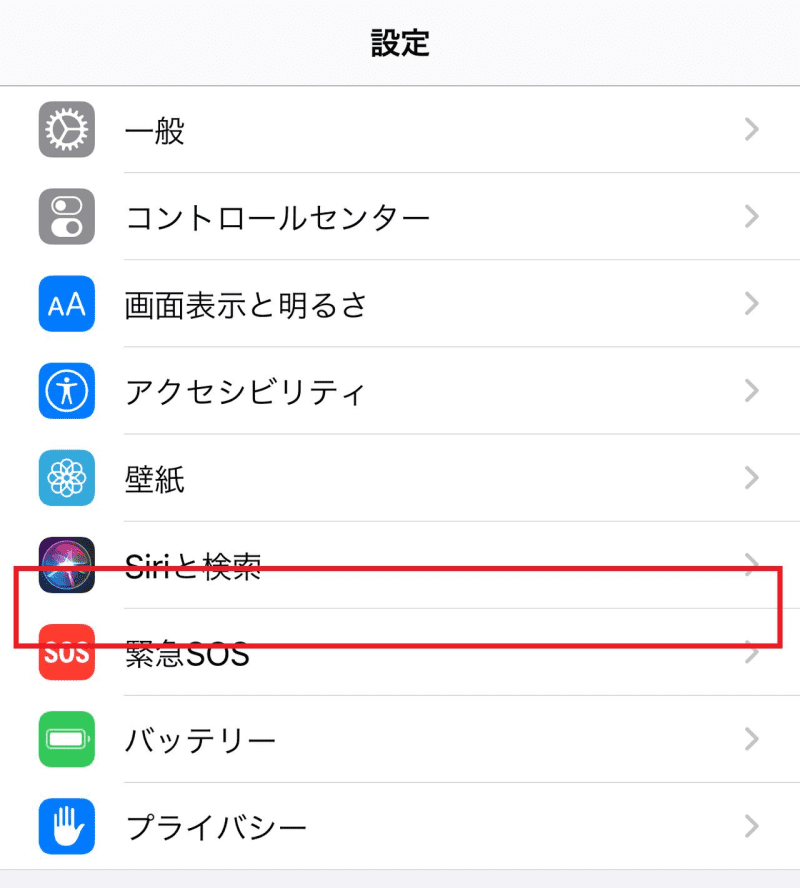Open 緊急SOS settings
Viewport: 800px width, 888px height.
(x=400, y=654)
